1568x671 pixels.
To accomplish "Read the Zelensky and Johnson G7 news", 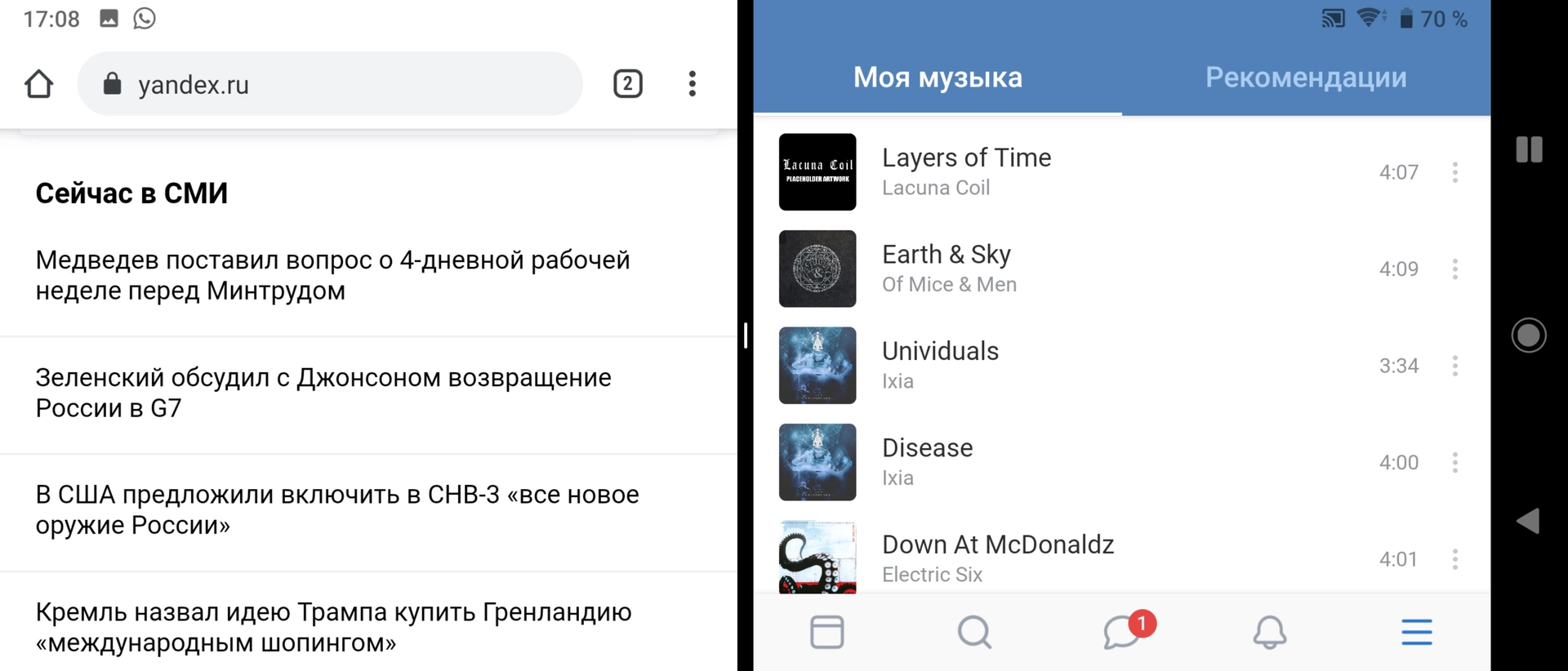I will tap(323, 393).
